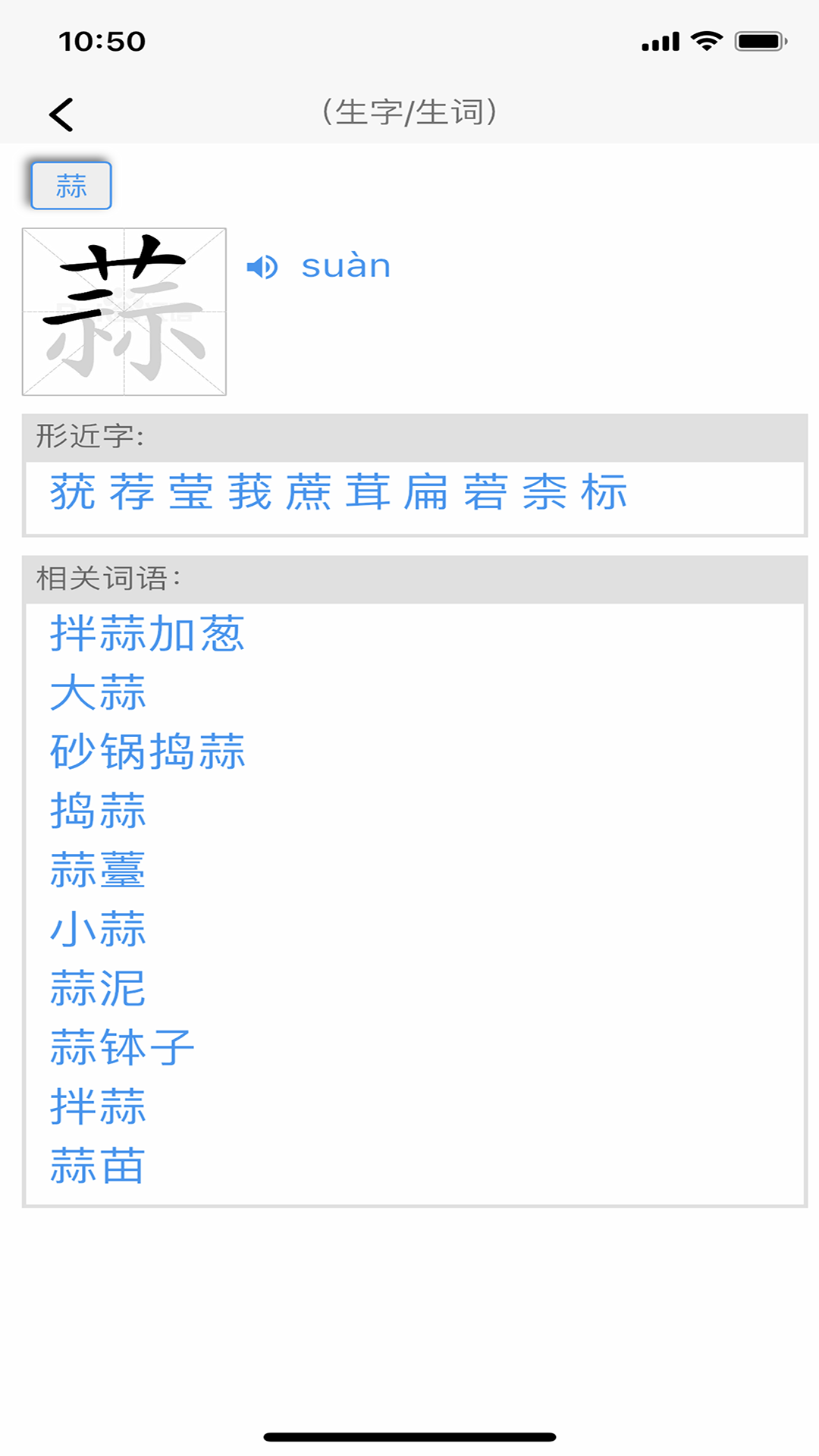This screenshot has width=819, height=1456.
Task: Look up the word 大蒜
Action: pyautogui.click(x=97, y=695)
